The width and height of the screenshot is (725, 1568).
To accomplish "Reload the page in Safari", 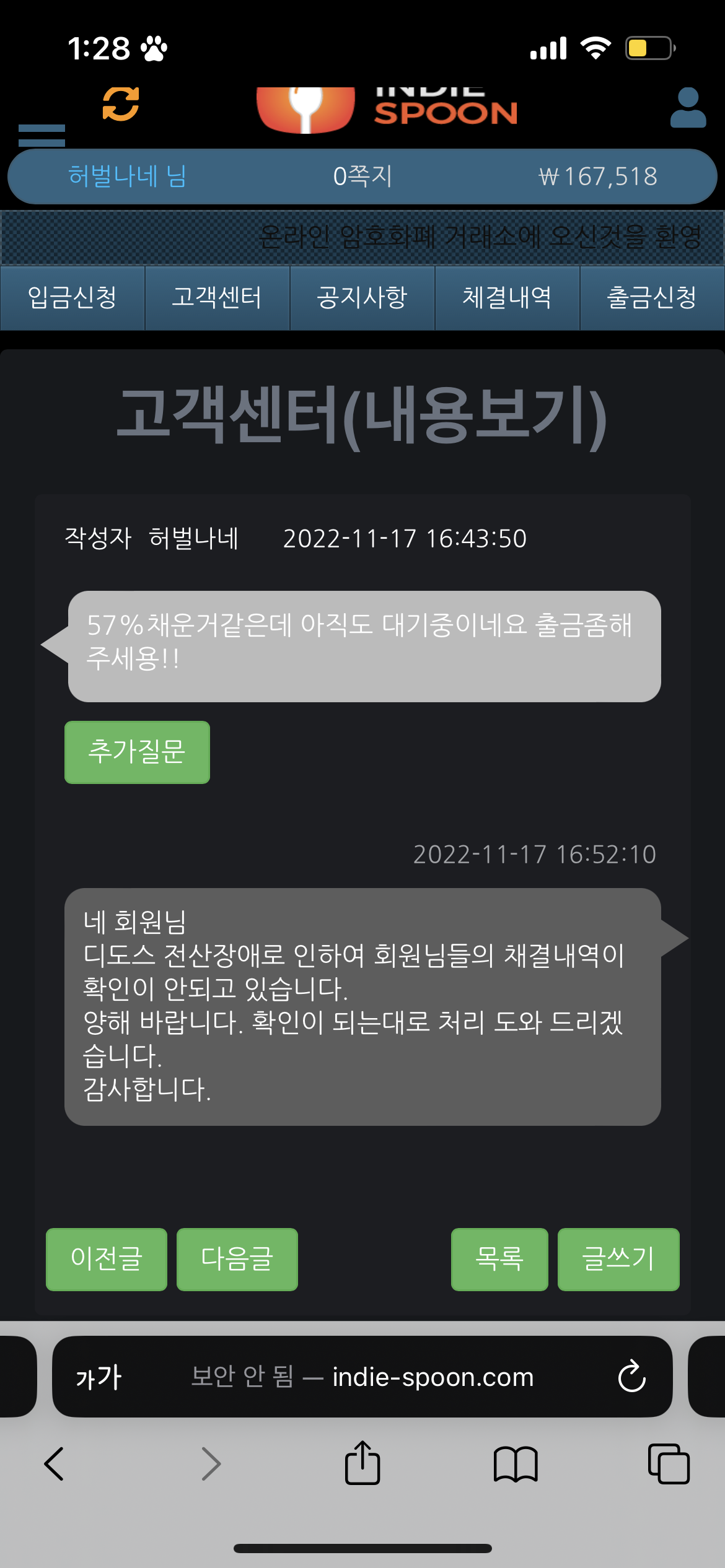I will click(632, 1377).
